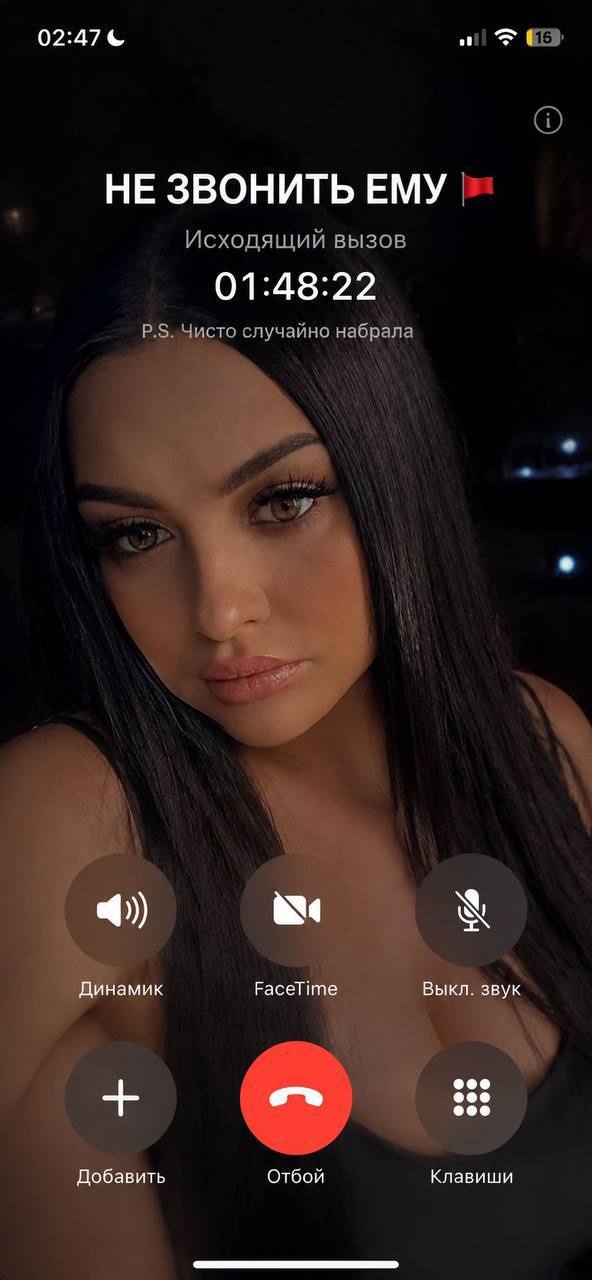Open the call info icon
The height and width of the screenshot is (1280, 592).
[x=548, y=121]
